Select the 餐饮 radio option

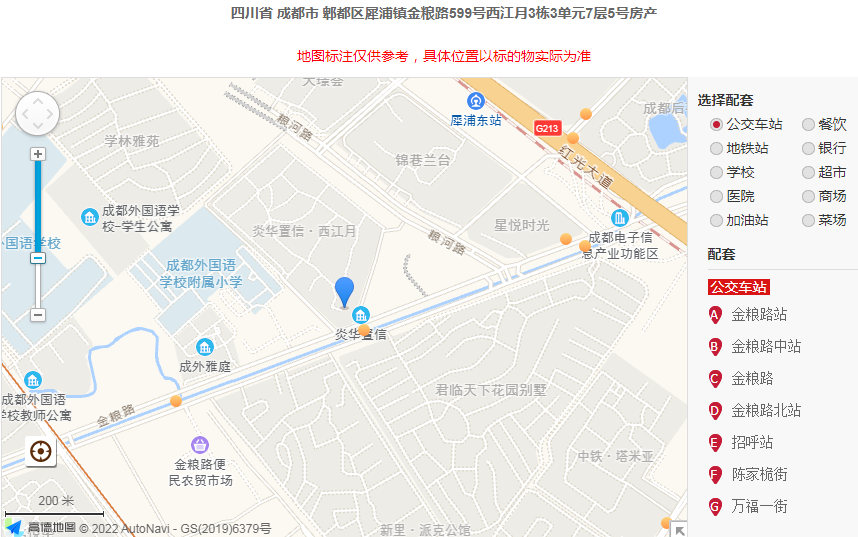pos(808,125)
